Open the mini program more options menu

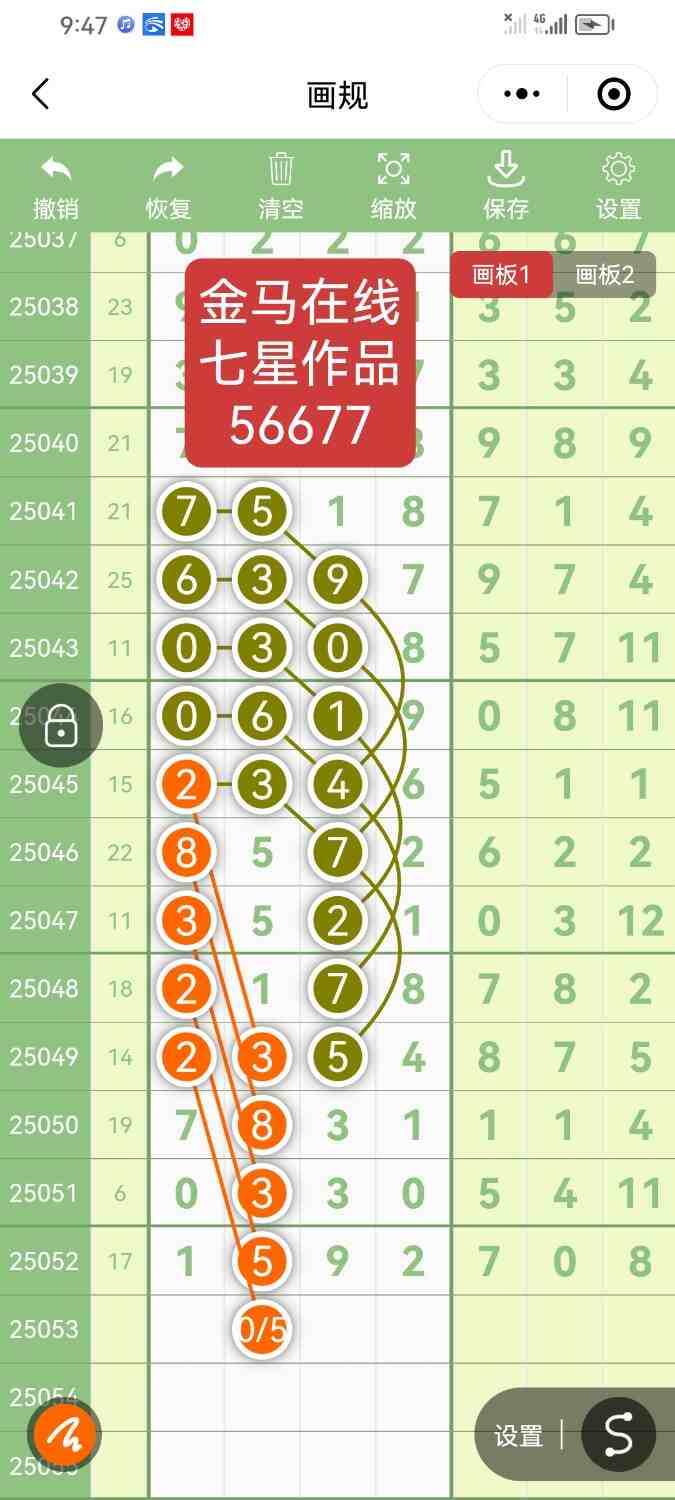point(522,94)
